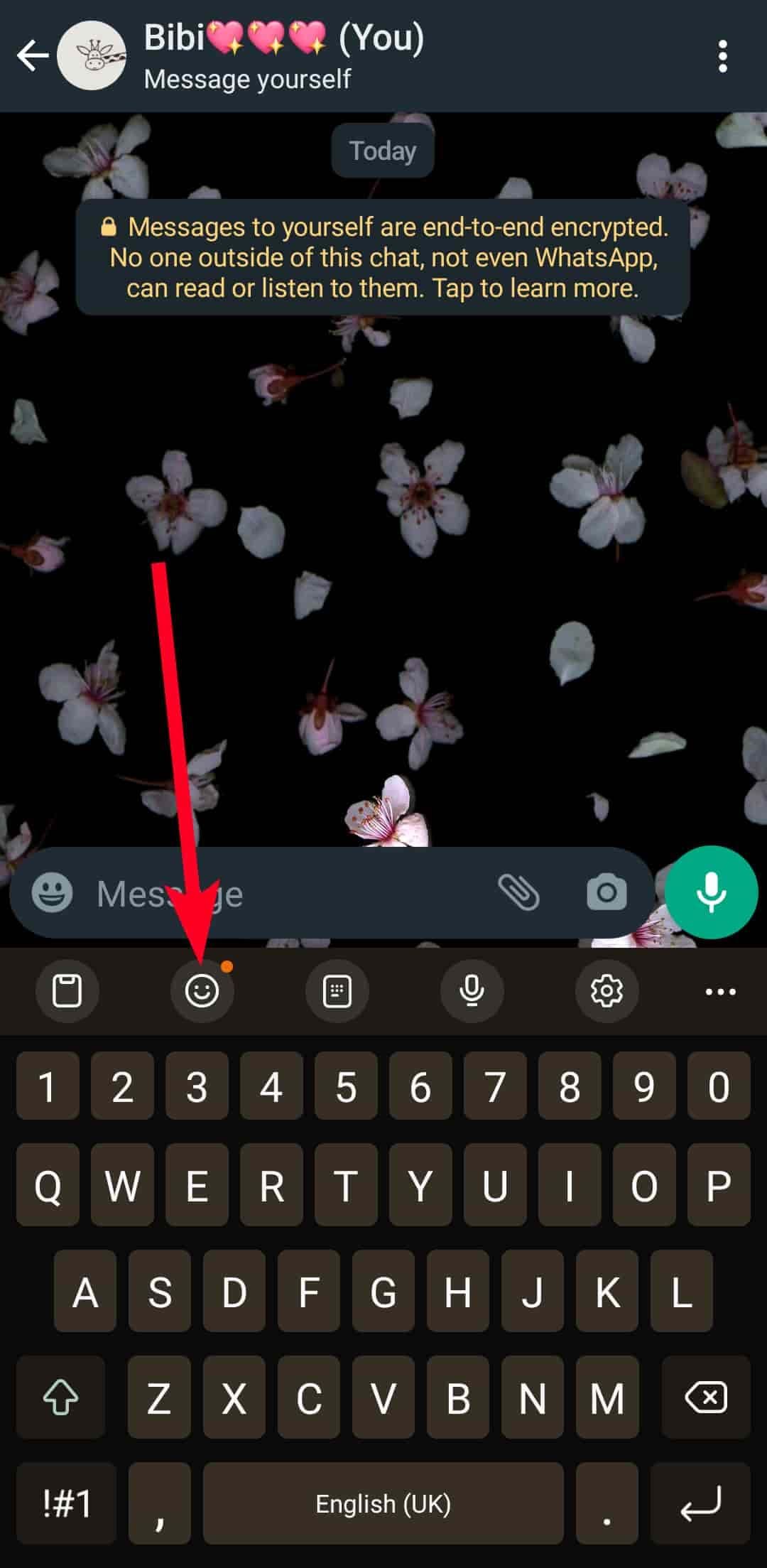Open the keyboard clipboard

[67, 990]
